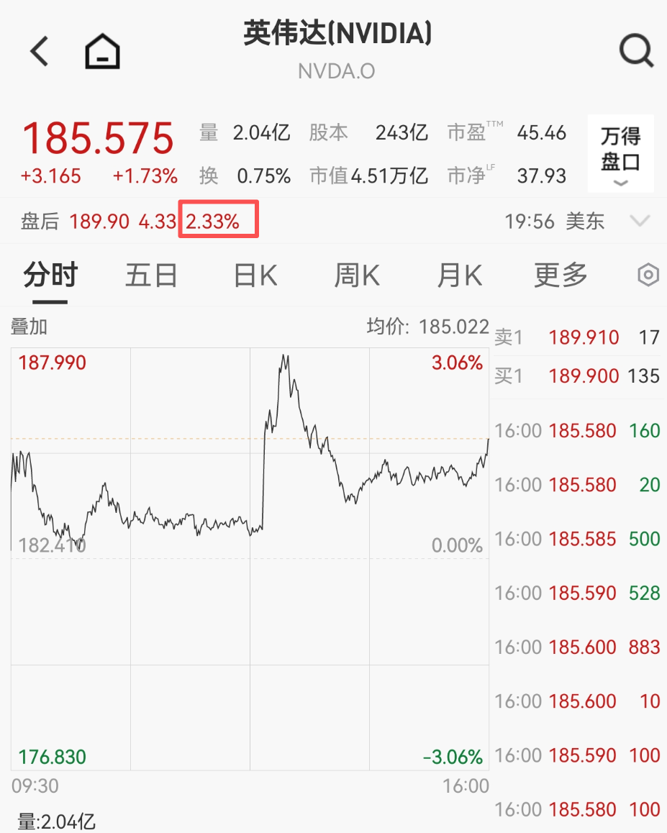Open the home icon
Screen dimensions: 667x833
coord(102,51)
